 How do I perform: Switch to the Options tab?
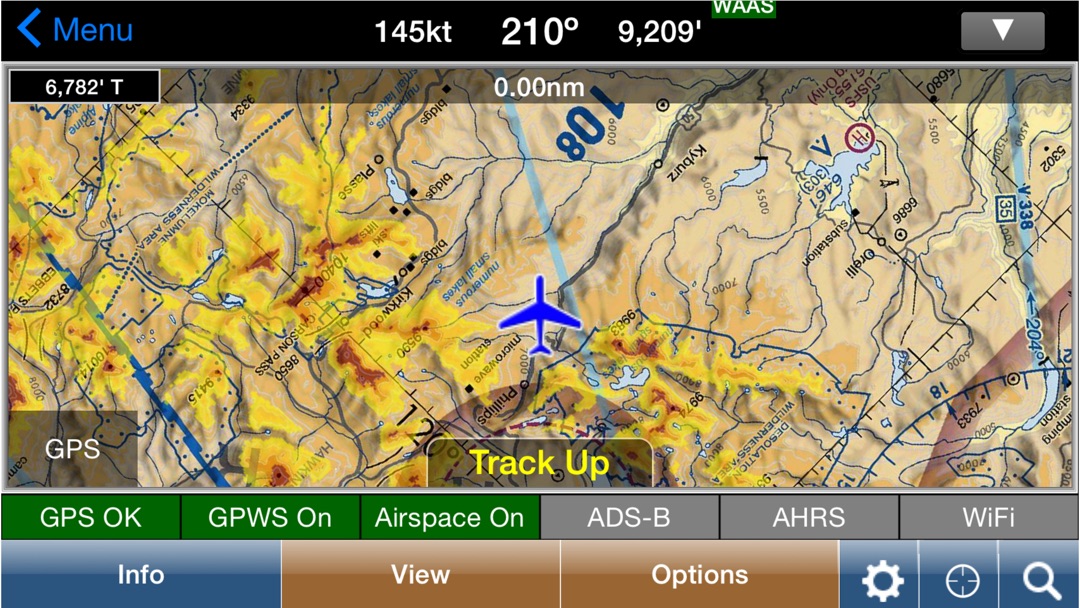coord(699,575)
